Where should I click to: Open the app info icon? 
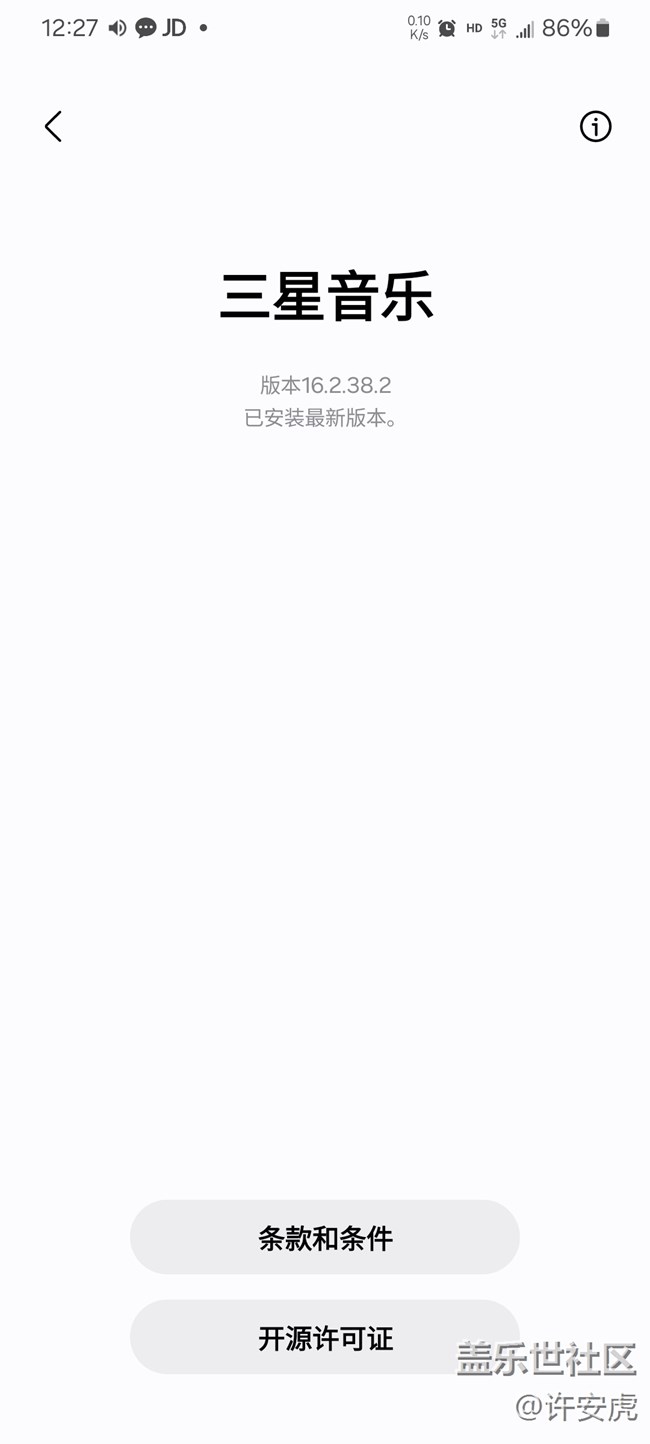(x=595, y=127)
